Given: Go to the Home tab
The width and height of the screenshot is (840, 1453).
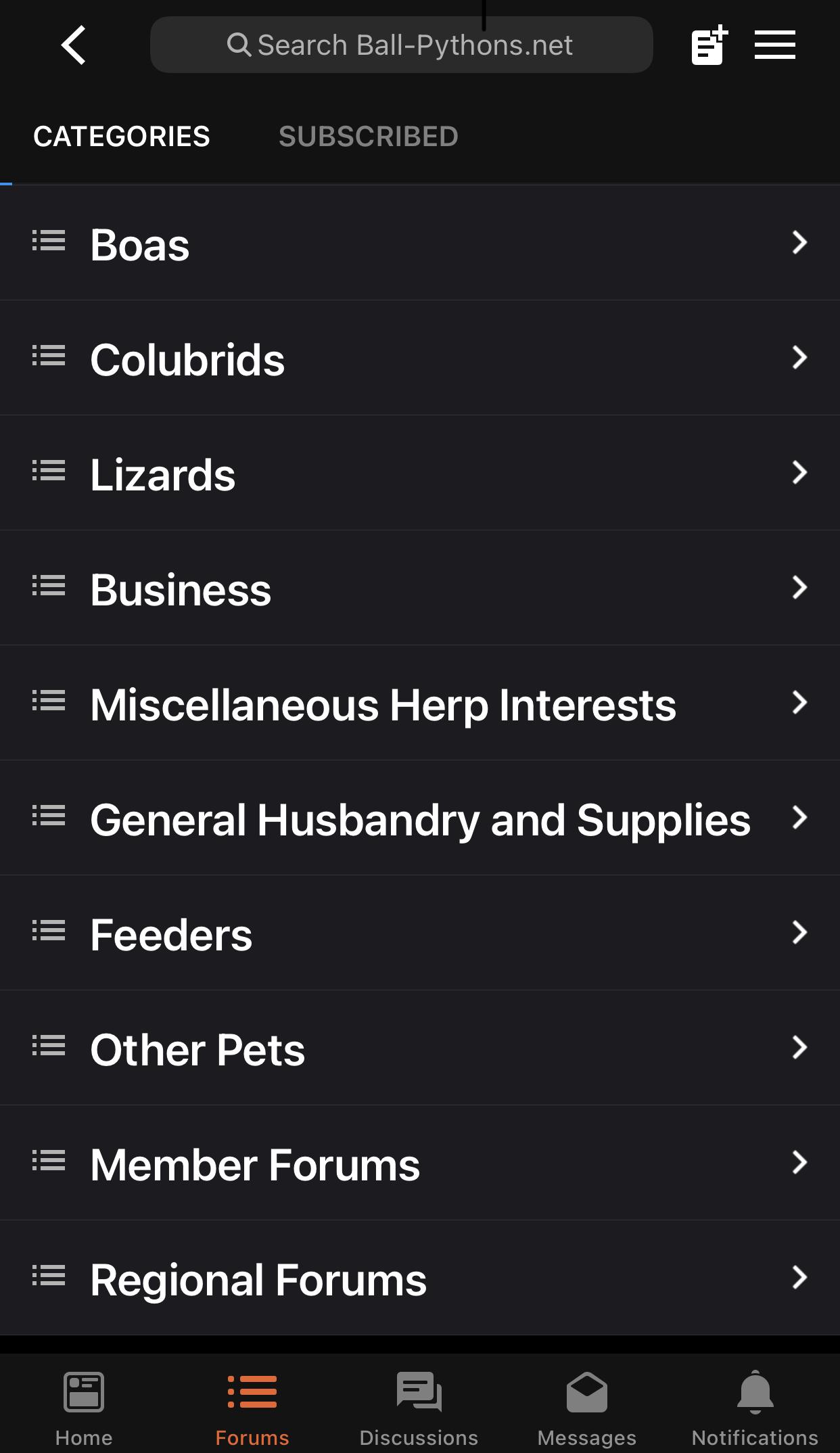Looking at the screenshot, I should pyautogui.click(x=84, y=1406).
